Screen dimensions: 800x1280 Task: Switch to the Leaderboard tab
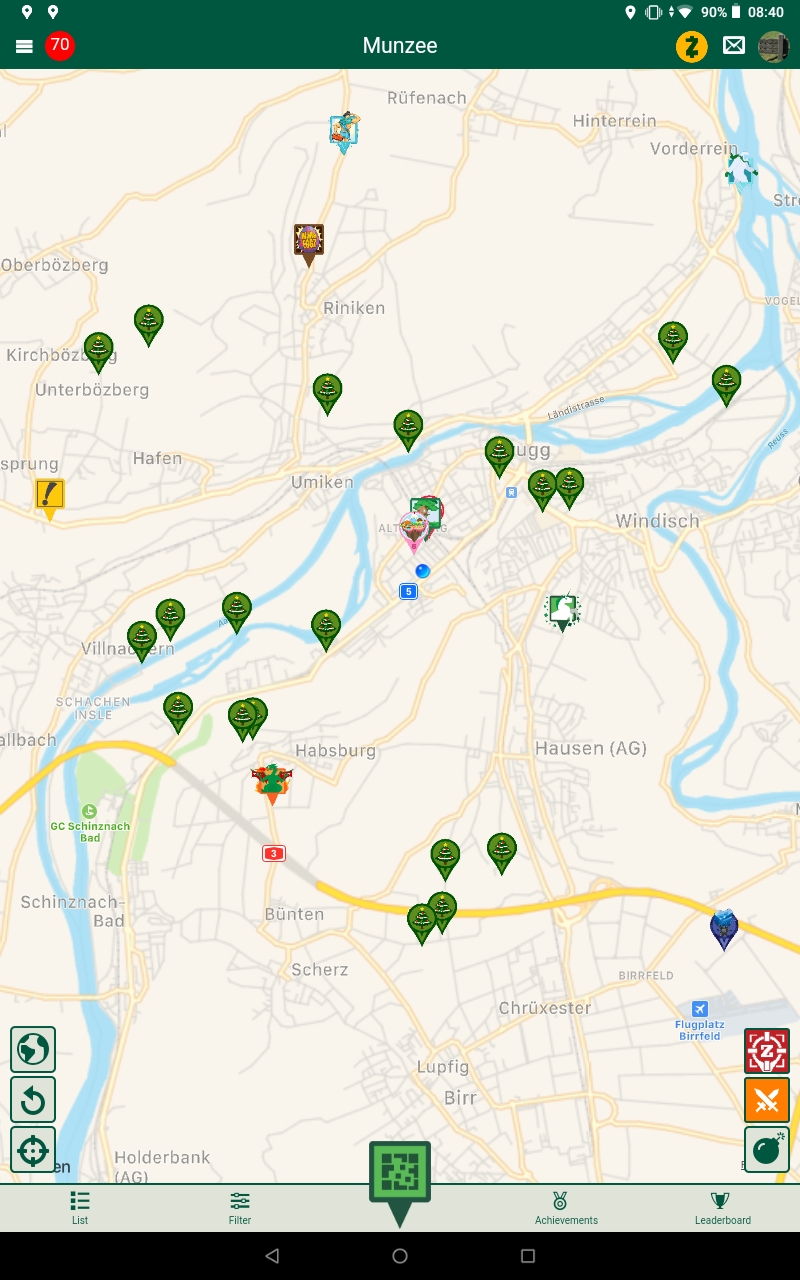point(722,1207)
